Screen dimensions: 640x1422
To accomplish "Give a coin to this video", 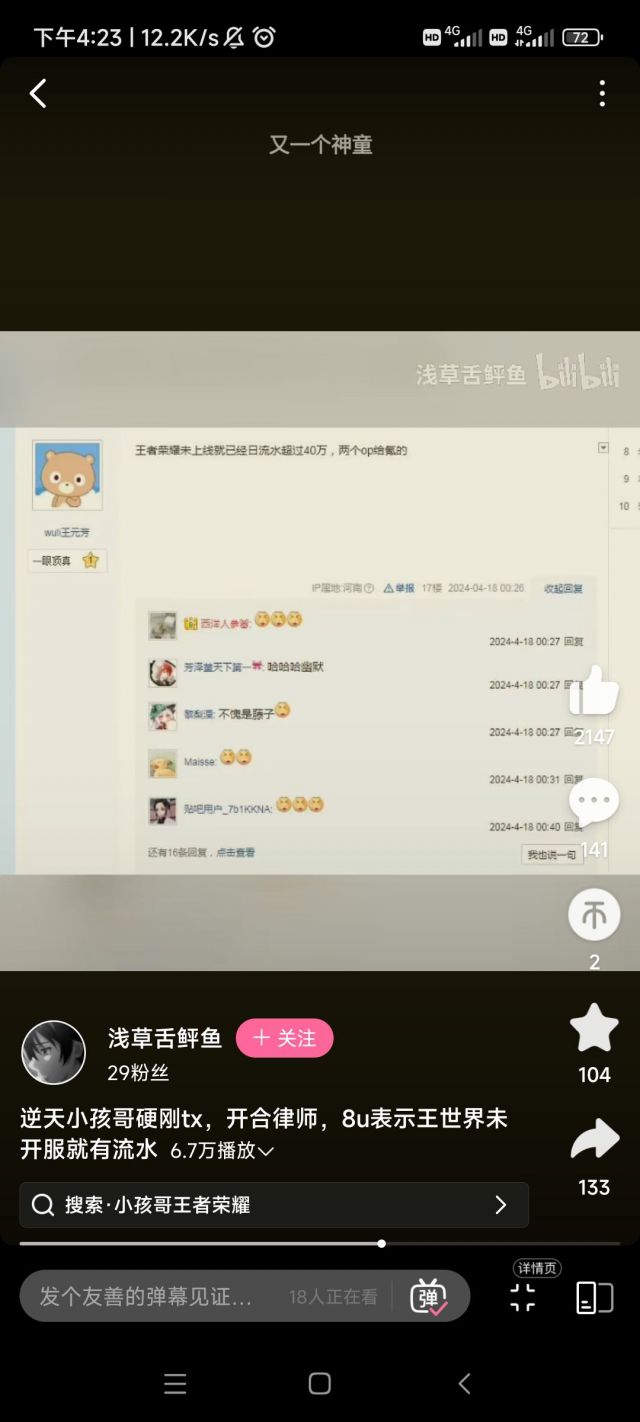I will tap(594, 915).
